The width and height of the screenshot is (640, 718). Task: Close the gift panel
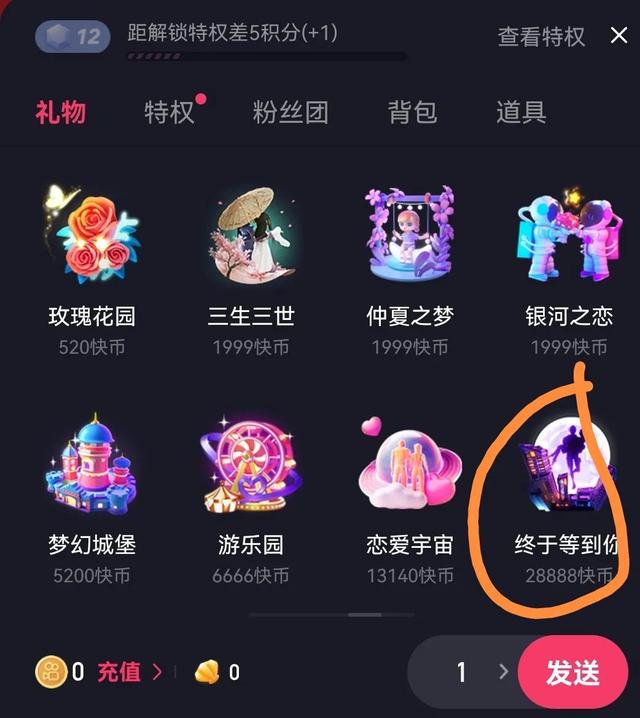pos(618,37)
